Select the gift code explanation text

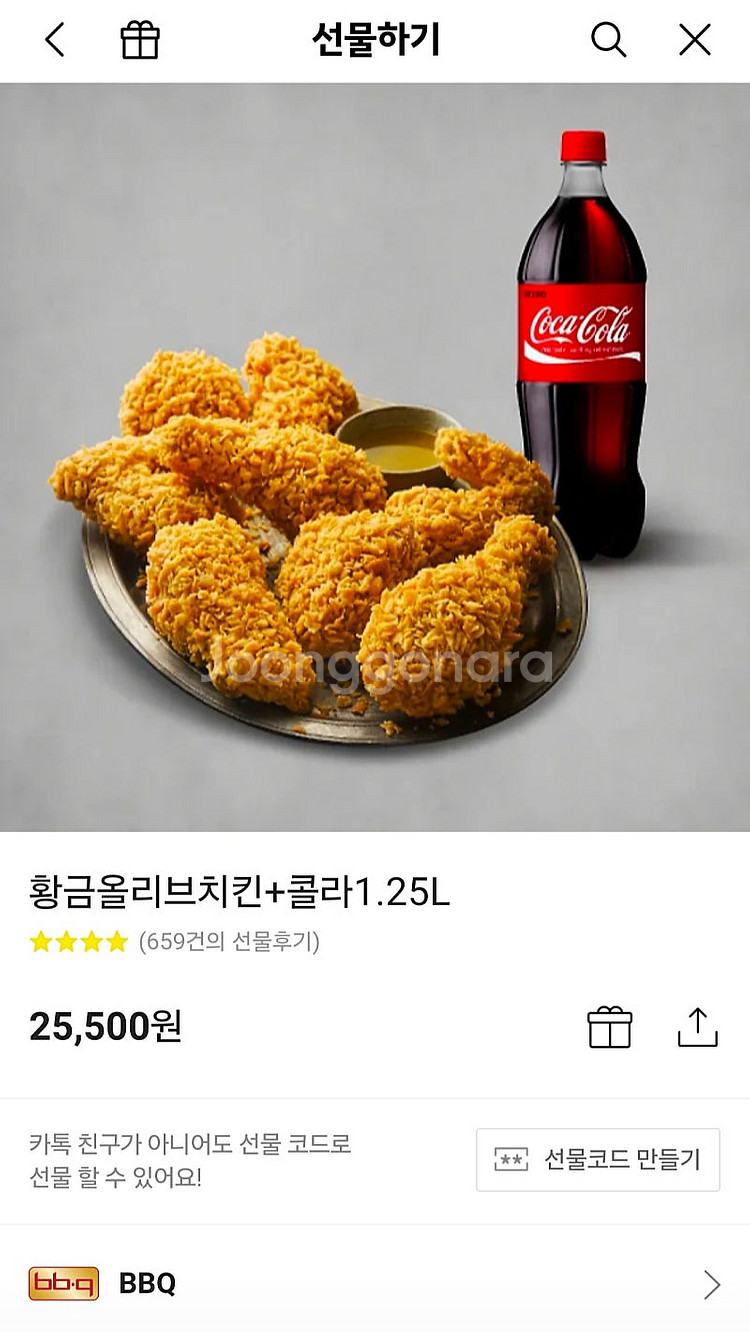click(x=185, y=1160)
